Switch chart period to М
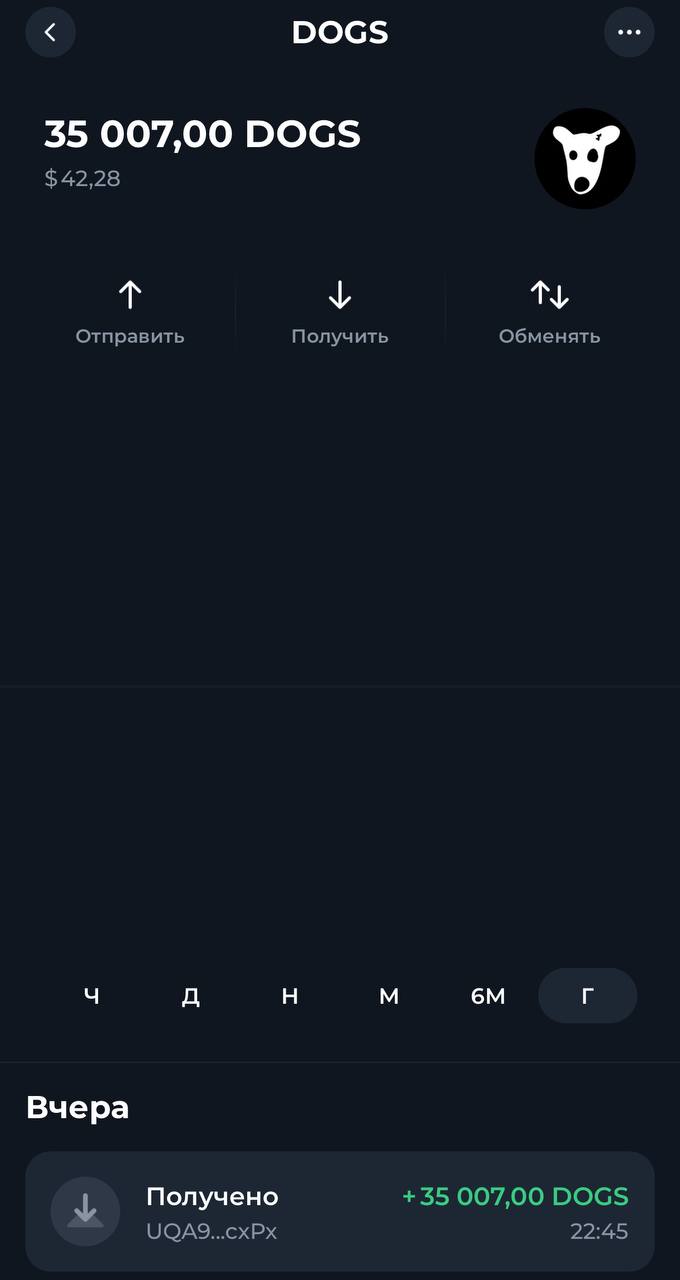The image size is (680, 1280). tap(389, 996)
